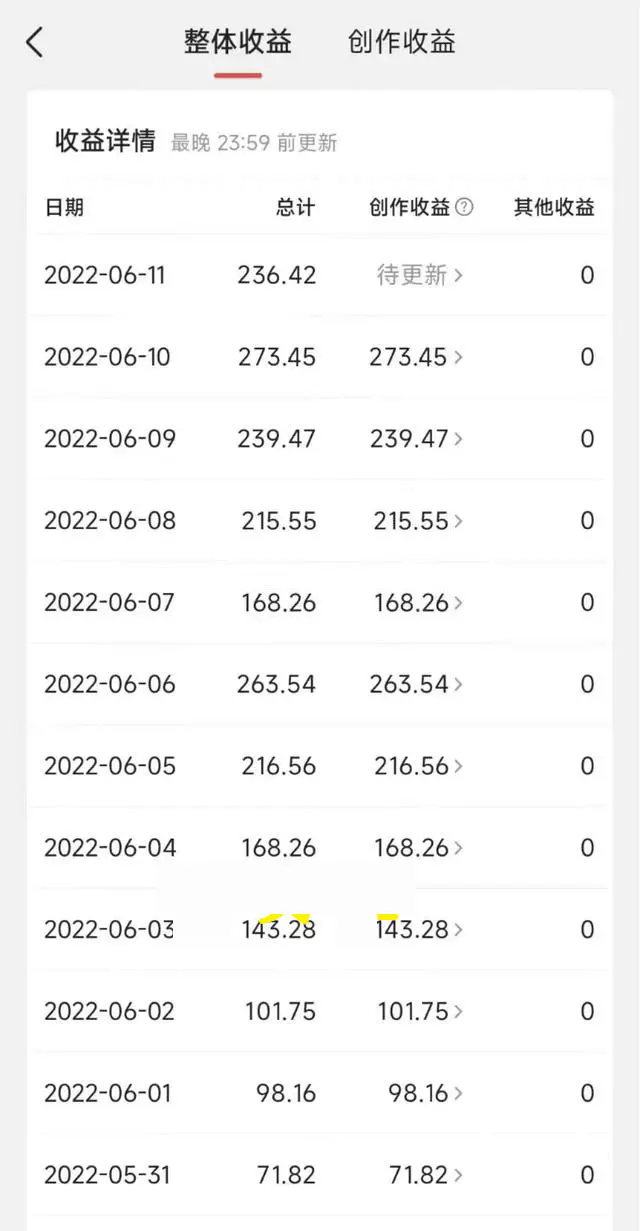Go back using the top-left arrow

pos(35,42)
